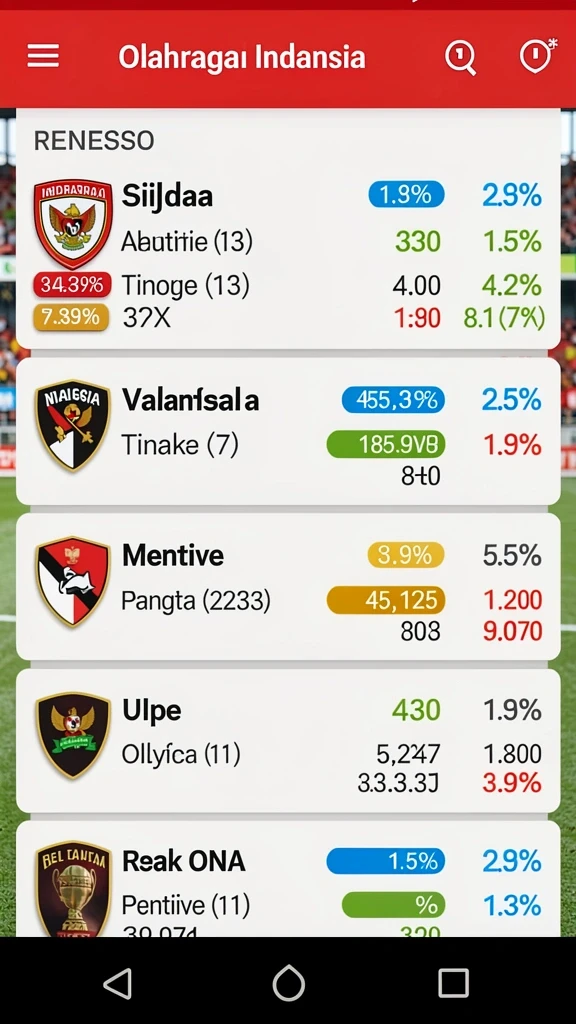Tap the search magnifier icon
Image resolution: width=576 pixels, height=1024 pixels.
click(460, 57)
